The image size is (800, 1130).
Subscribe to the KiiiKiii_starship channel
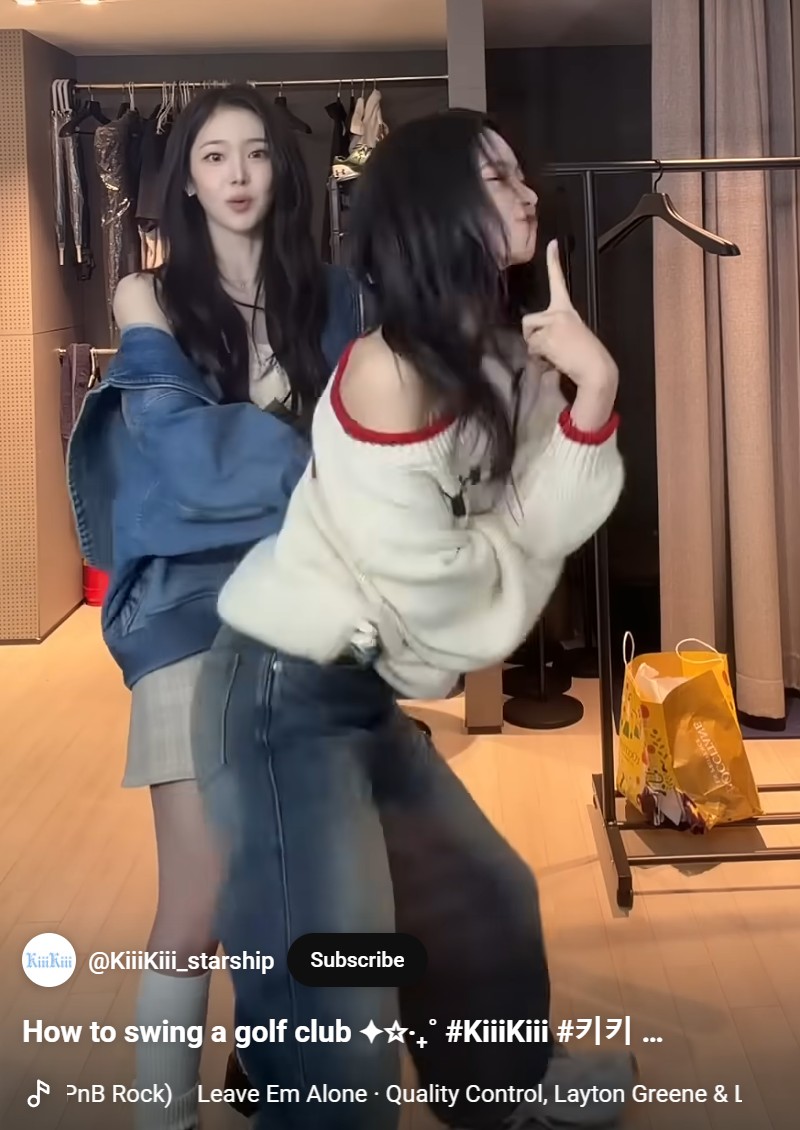(x=357, y=960)
